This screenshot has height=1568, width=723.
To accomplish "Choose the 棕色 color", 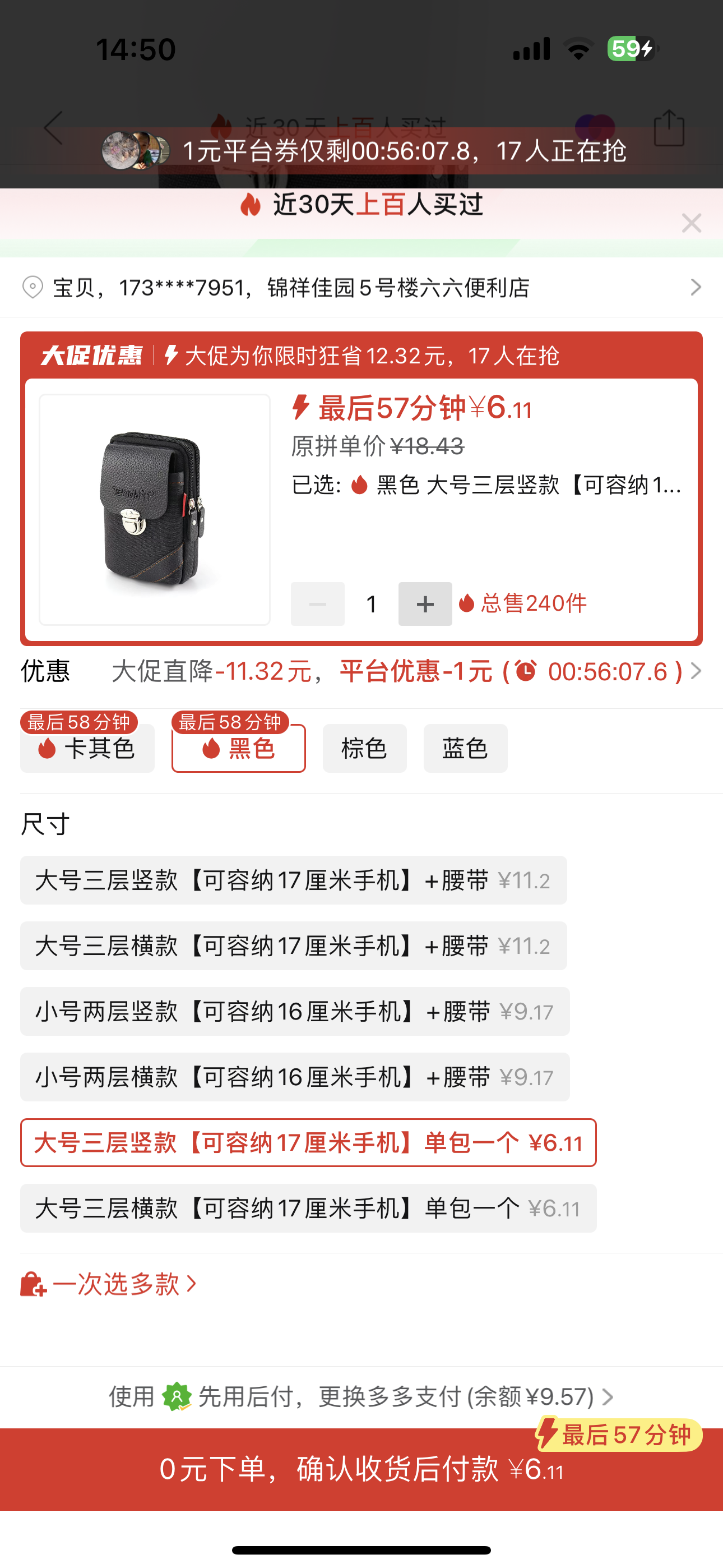I will [x=364, y=748].
